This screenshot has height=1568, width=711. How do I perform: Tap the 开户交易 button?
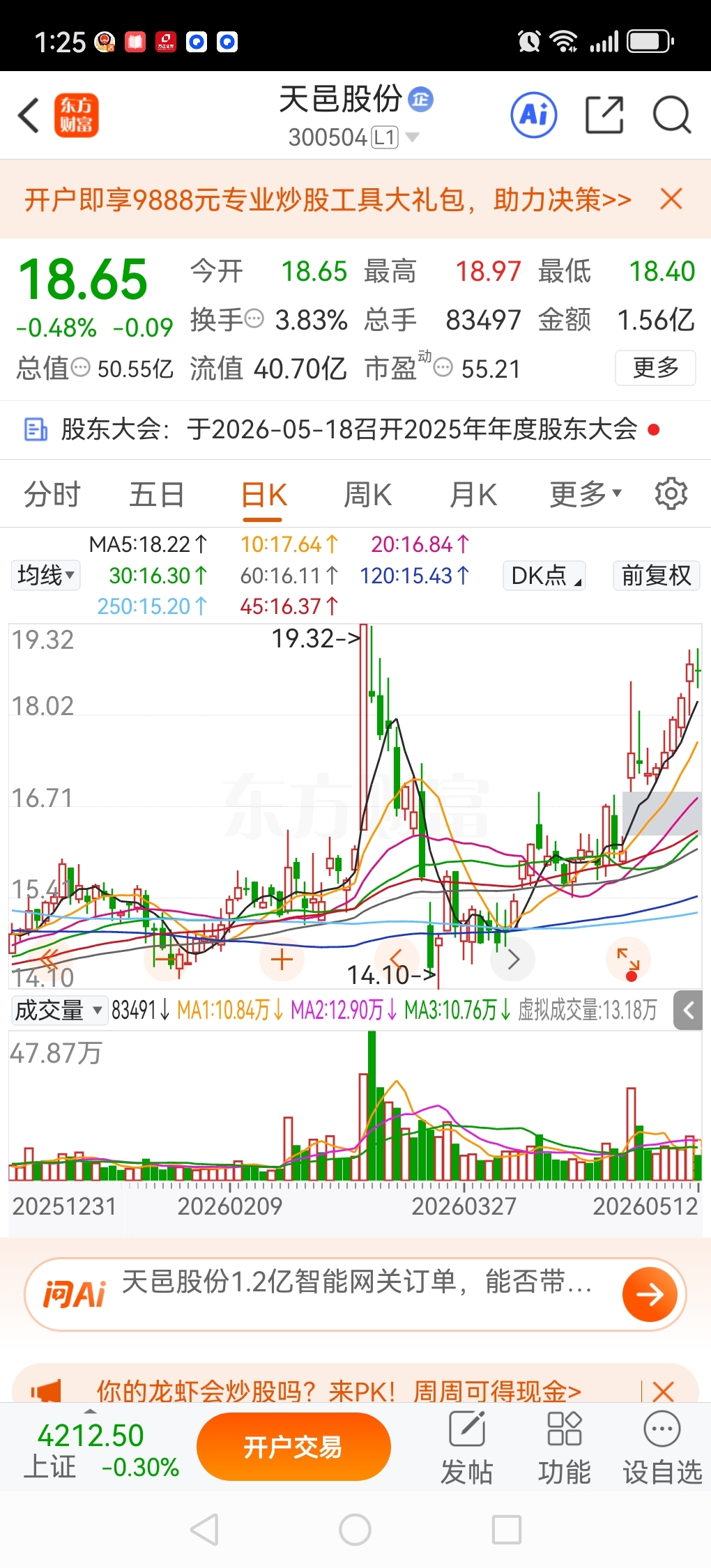point(293,1447)
